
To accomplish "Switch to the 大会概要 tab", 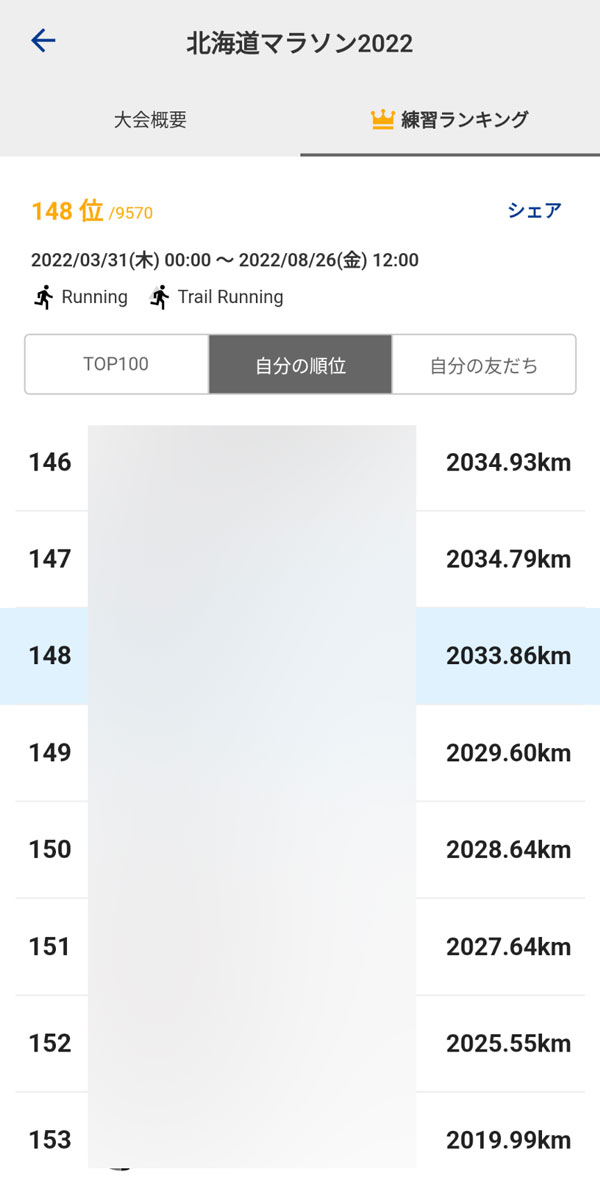I will 150,121.
